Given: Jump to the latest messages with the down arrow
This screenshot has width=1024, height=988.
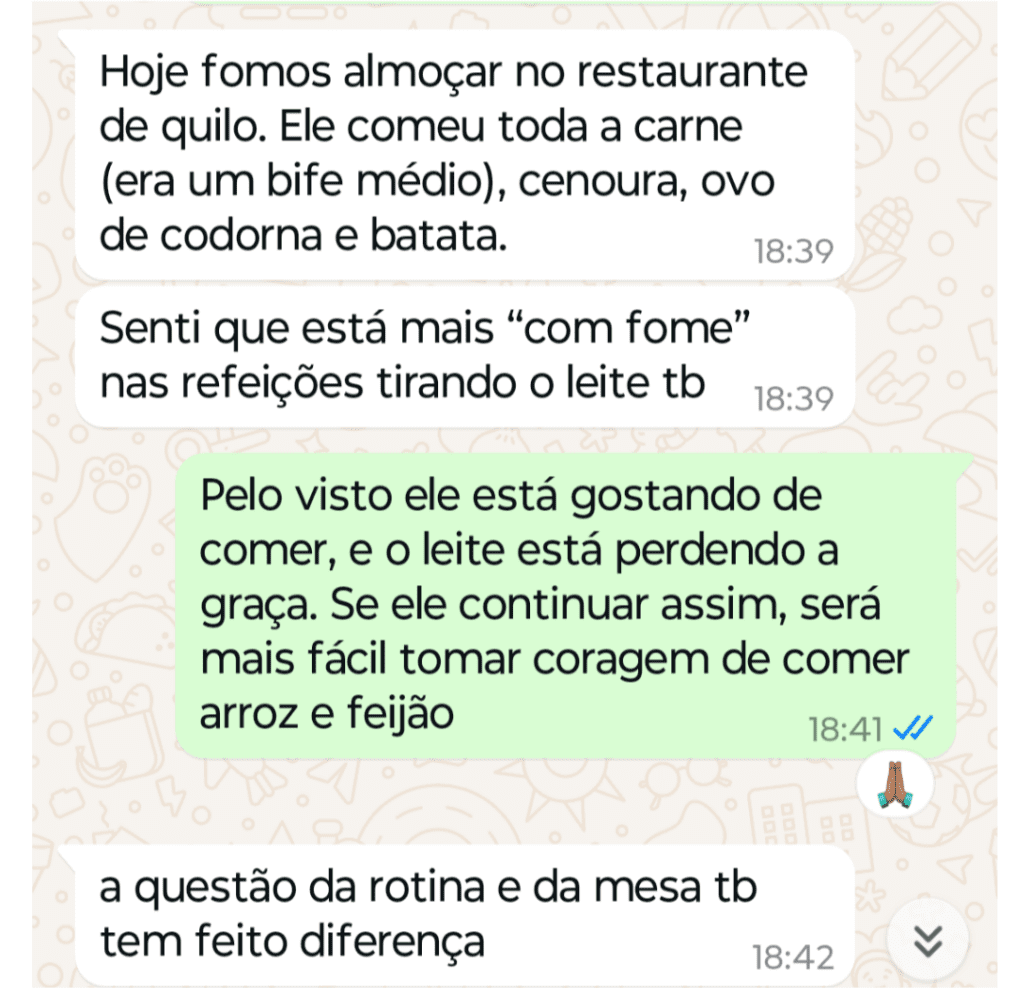Looking at the screenshot, I should click(x=928, y=941).
